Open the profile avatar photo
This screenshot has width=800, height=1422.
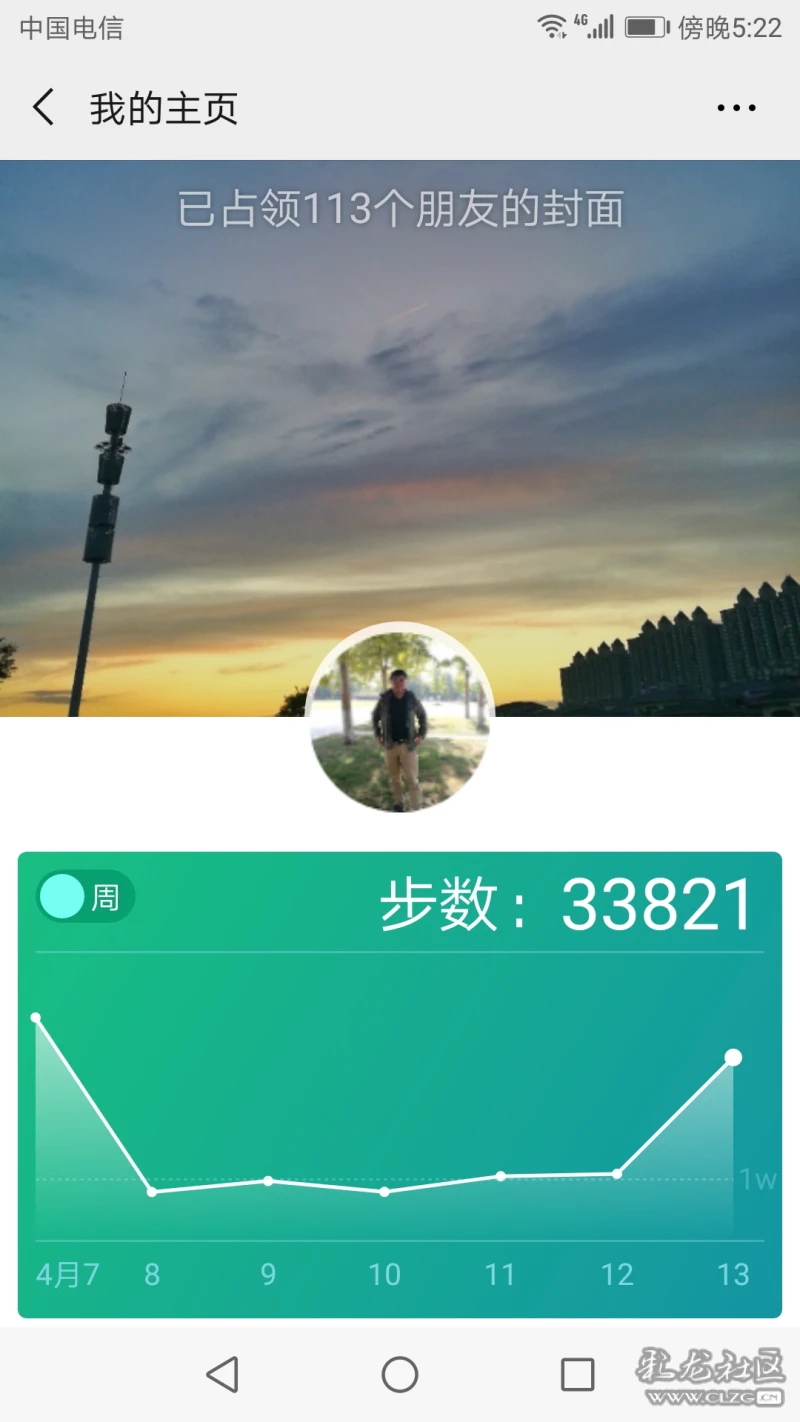(x=399, y=717)
